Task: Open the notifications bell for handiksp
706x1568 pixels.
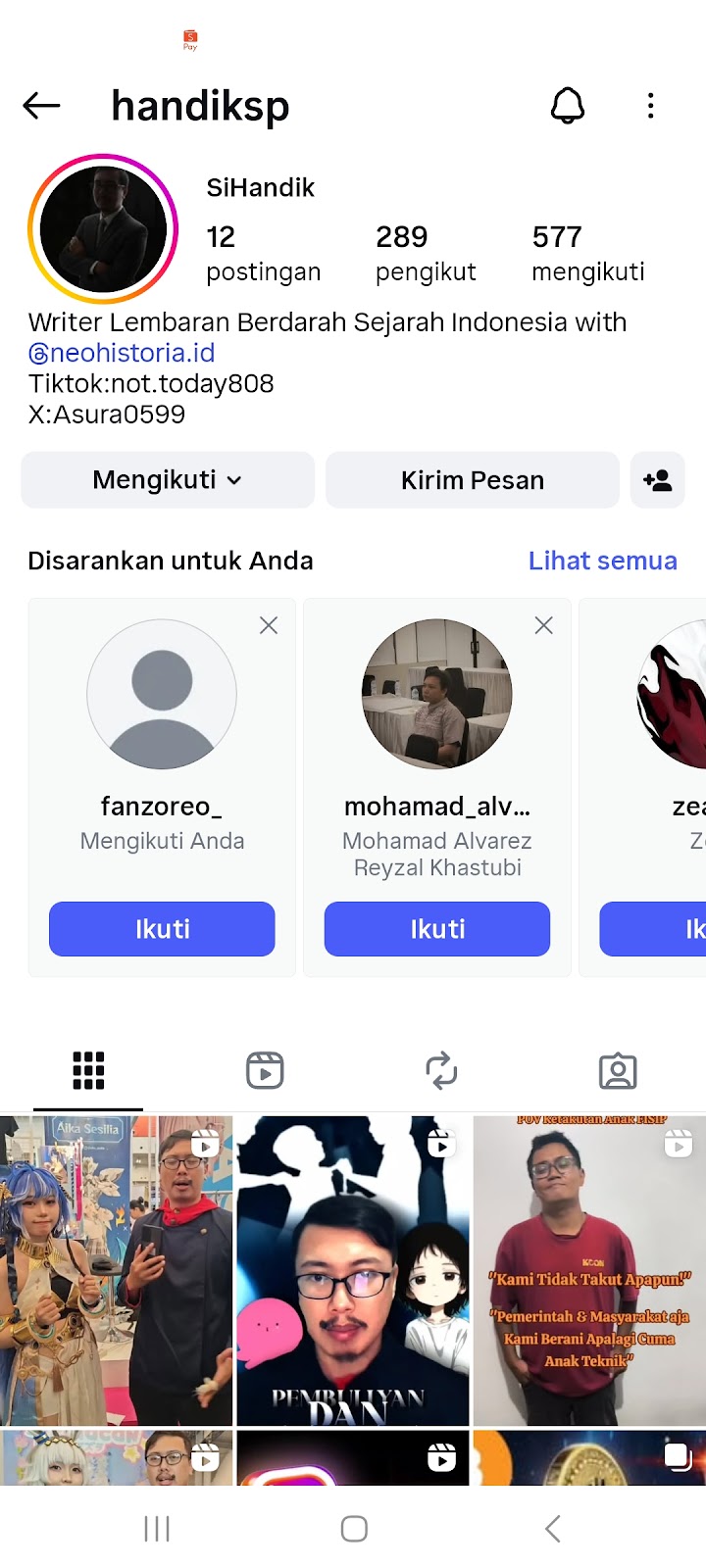Action: pyautogui.click(x=568, y=106)
